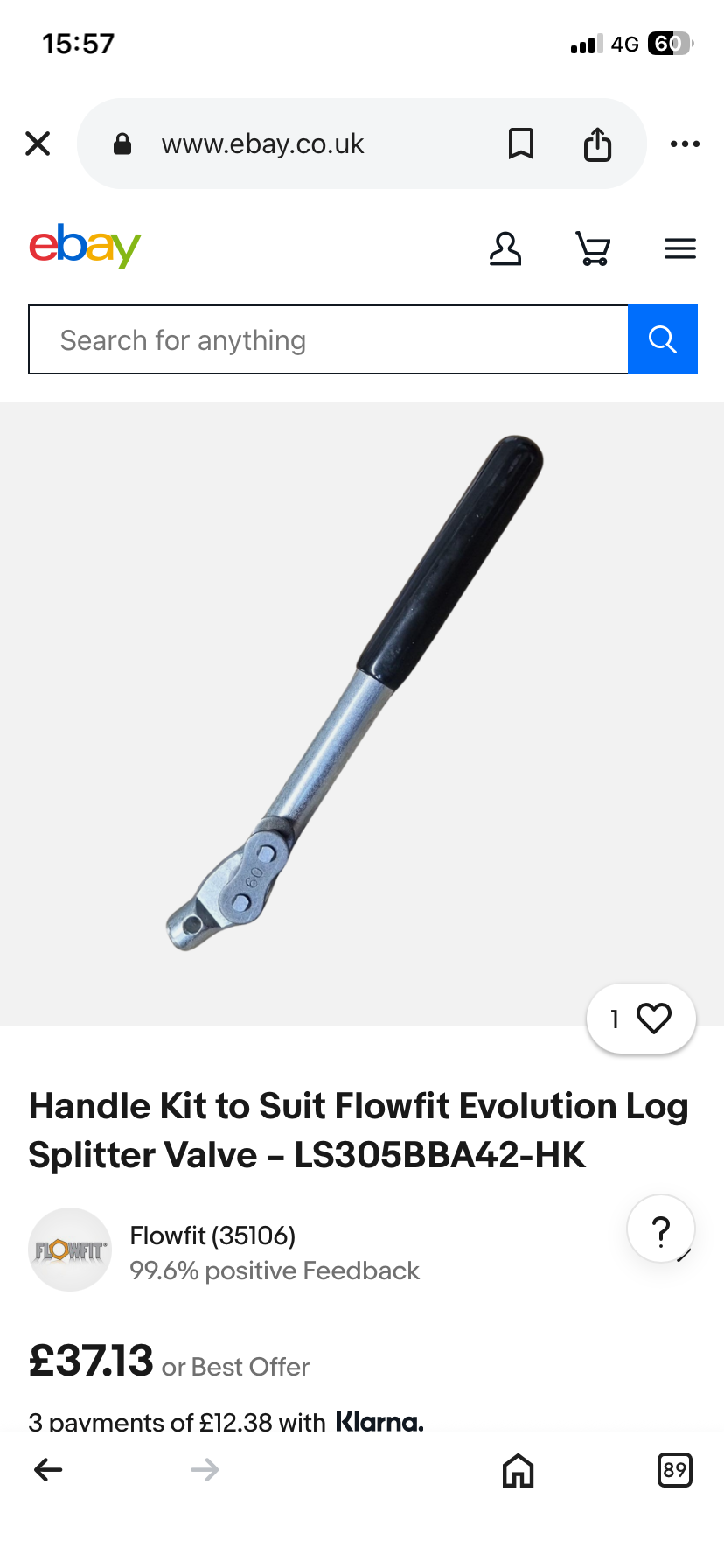Open Flowfit seller profile
Viewport: 724px width, 1568px height.
point(212,1235)
